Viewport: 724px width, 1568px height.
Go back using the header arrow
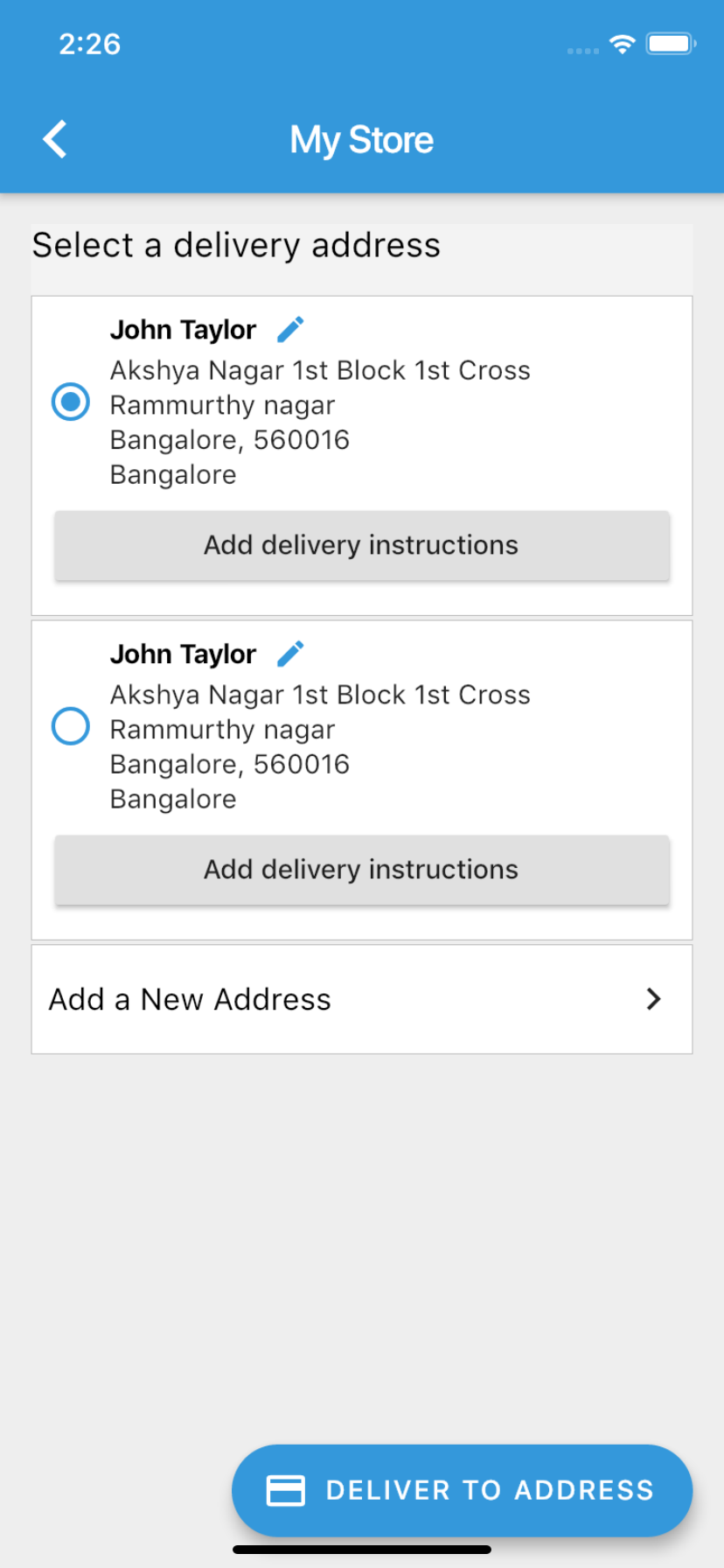click(x=55, y=140)
